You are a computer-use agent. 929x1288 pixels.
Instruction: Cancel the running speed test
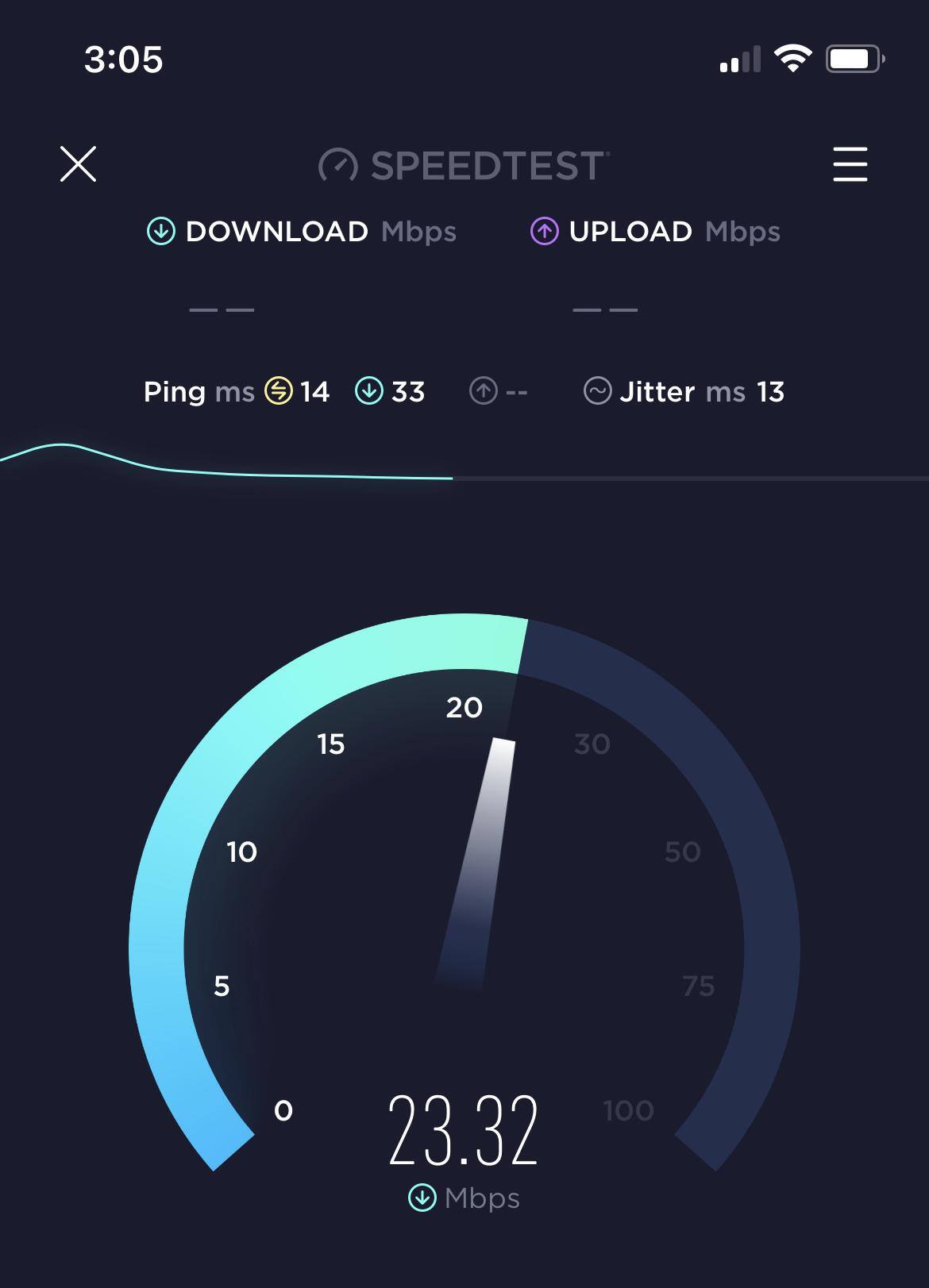pos(78,164)
